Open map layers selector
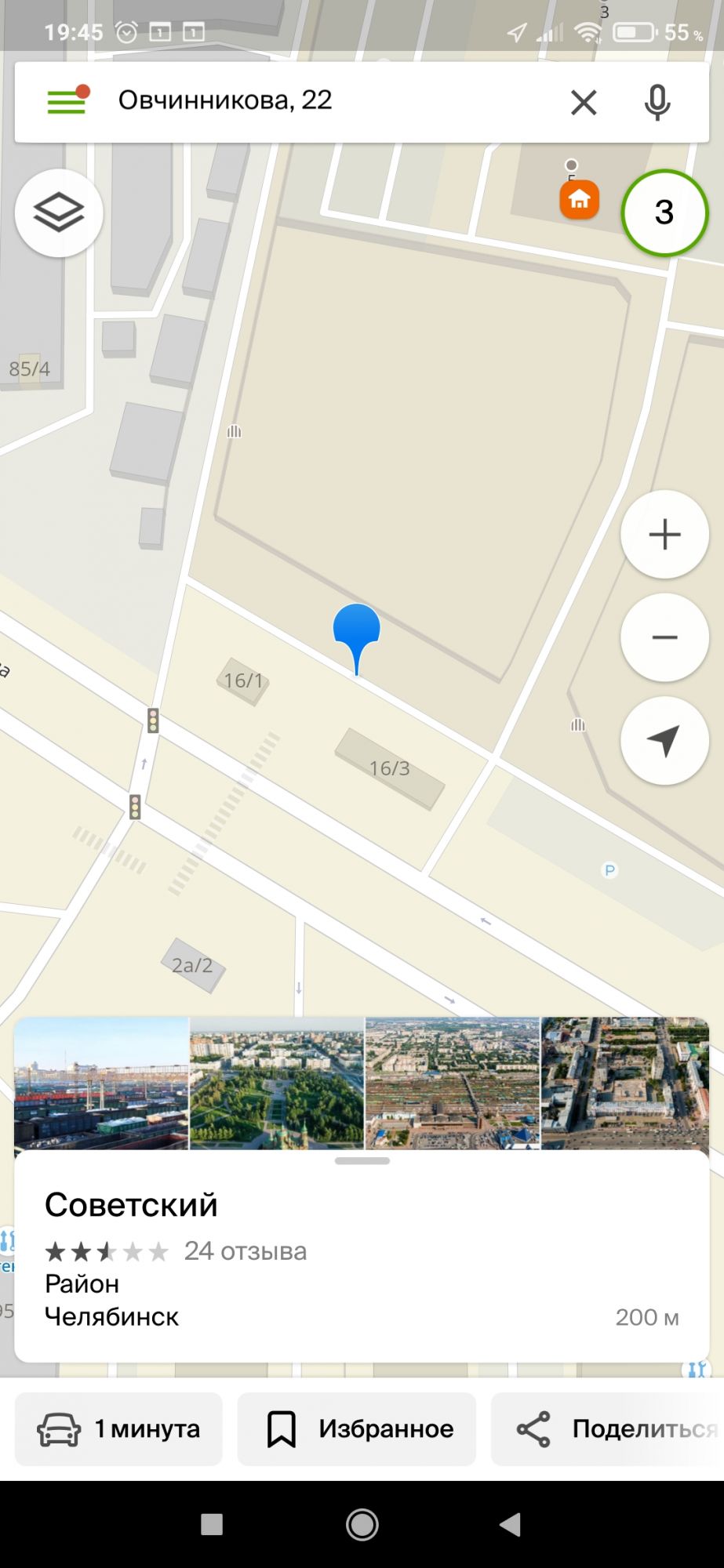 [x=59, y=212]
